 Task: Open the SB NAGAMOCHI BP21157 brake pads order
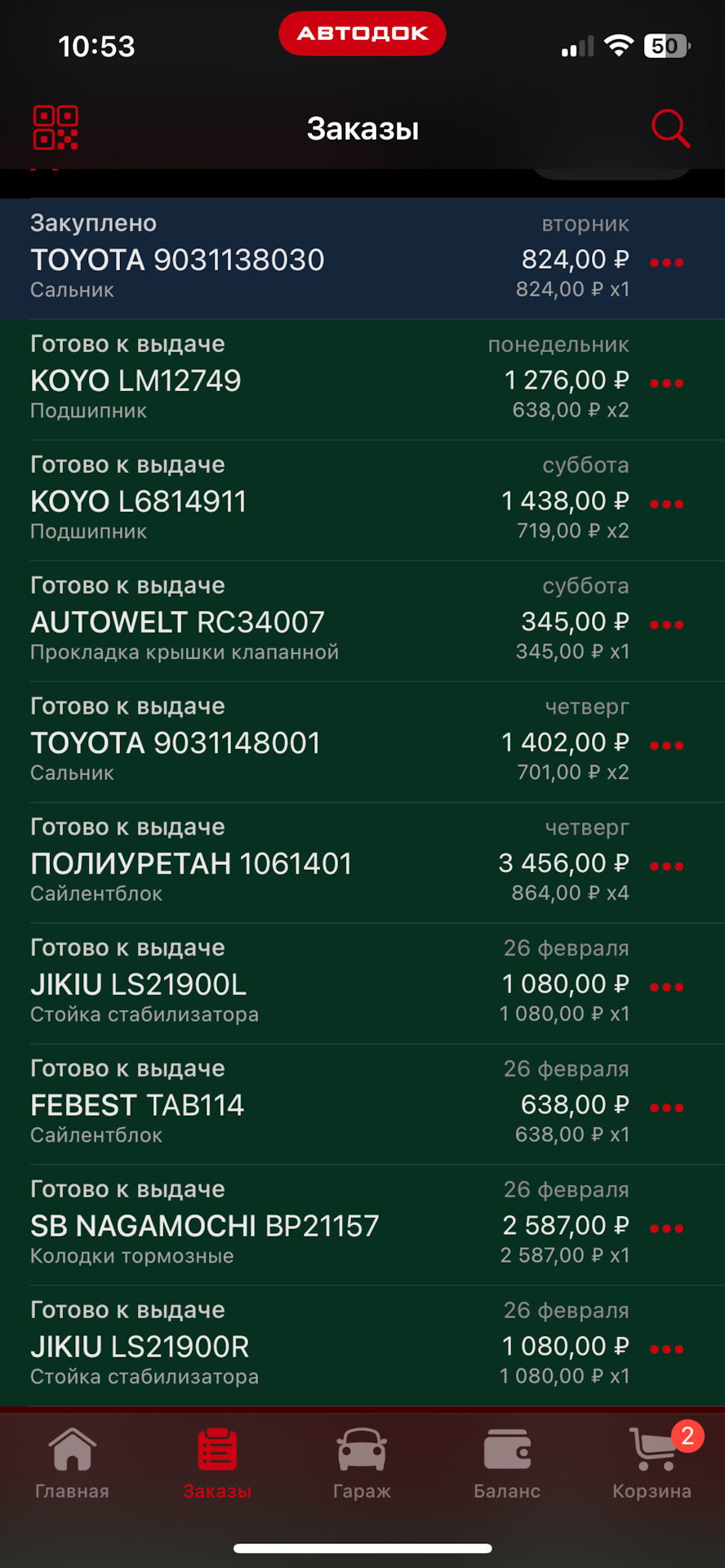tap(327, 1223)
